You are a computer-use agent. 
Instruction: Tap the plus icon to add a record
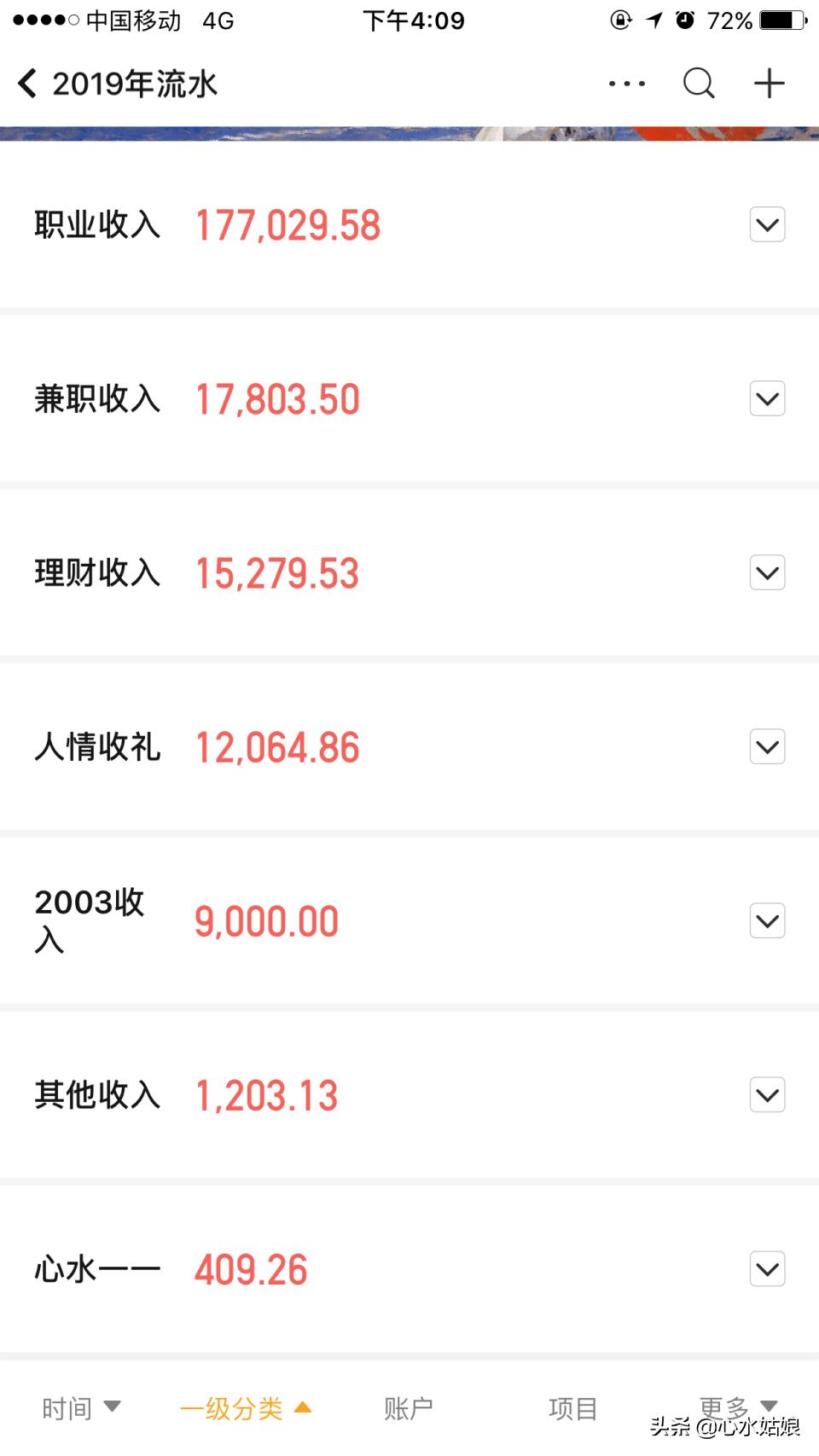click(x=768, y=83)
